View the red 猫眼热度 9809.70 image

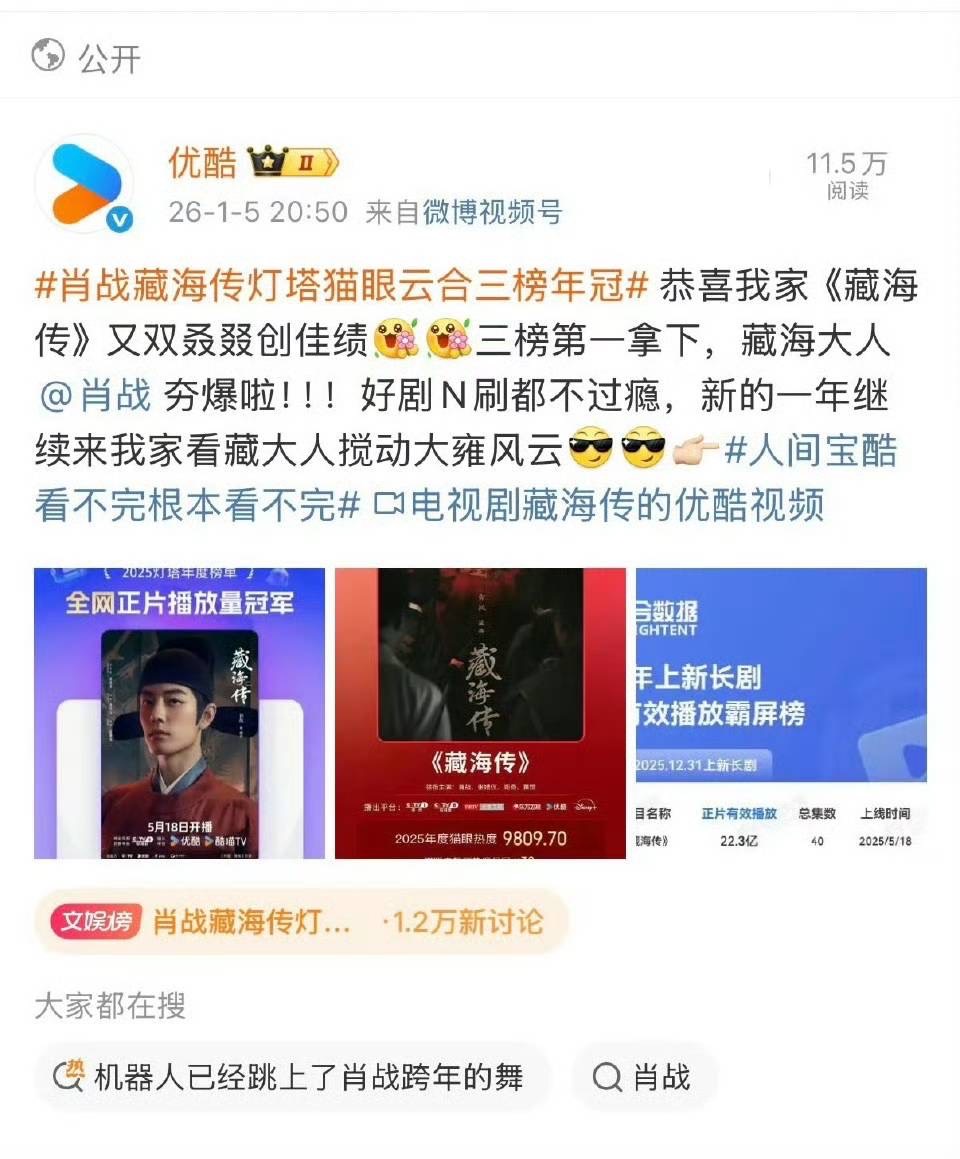480,713
